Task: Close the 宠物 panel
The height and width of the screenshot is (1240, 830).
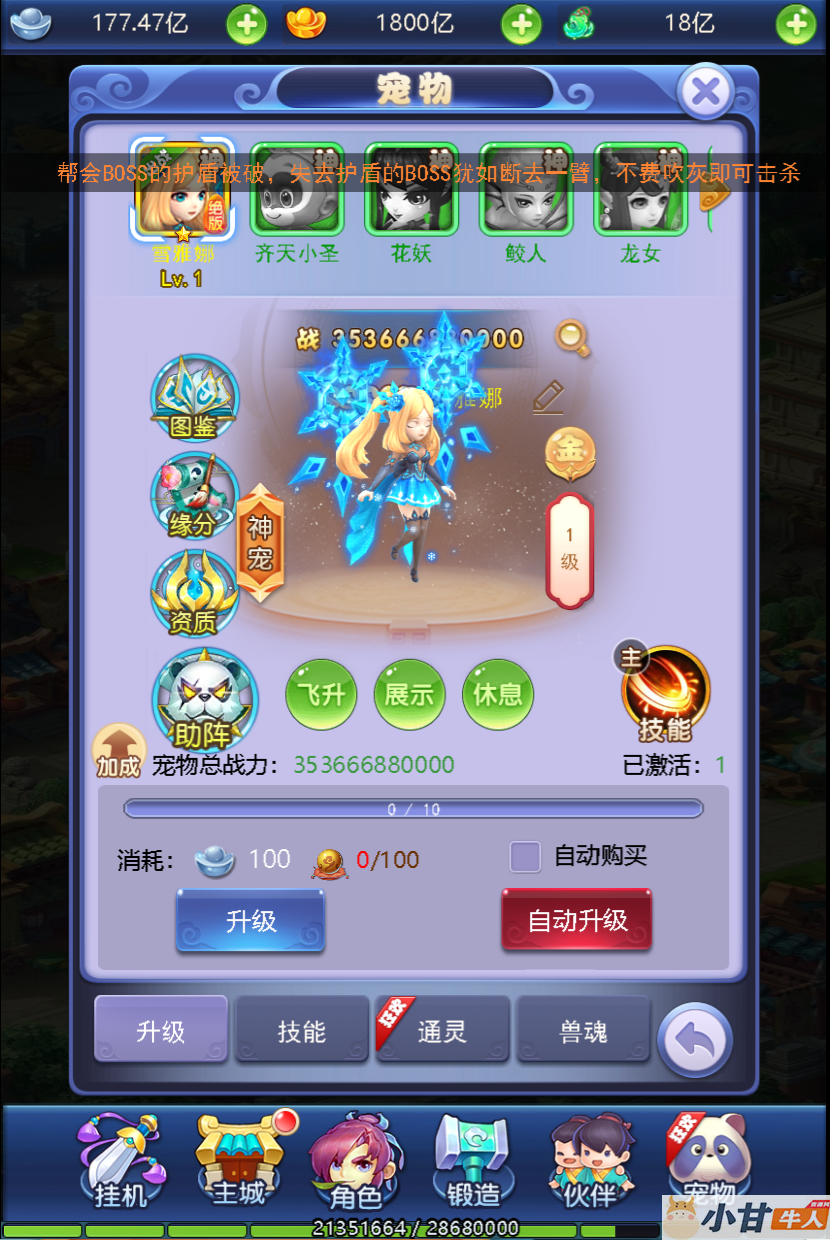Action: pyautogui.click(x=706, y=93)
